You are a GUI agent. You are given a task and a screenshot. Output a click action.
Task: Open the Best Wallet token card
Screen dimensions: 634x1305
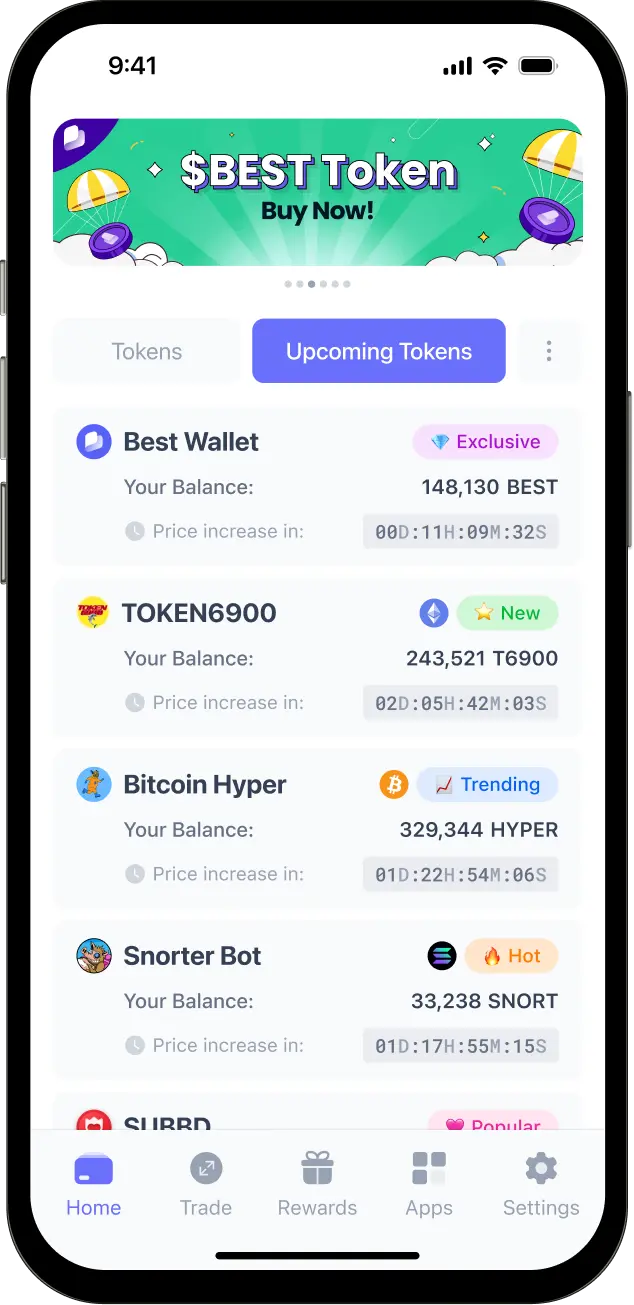pos(317,486)
